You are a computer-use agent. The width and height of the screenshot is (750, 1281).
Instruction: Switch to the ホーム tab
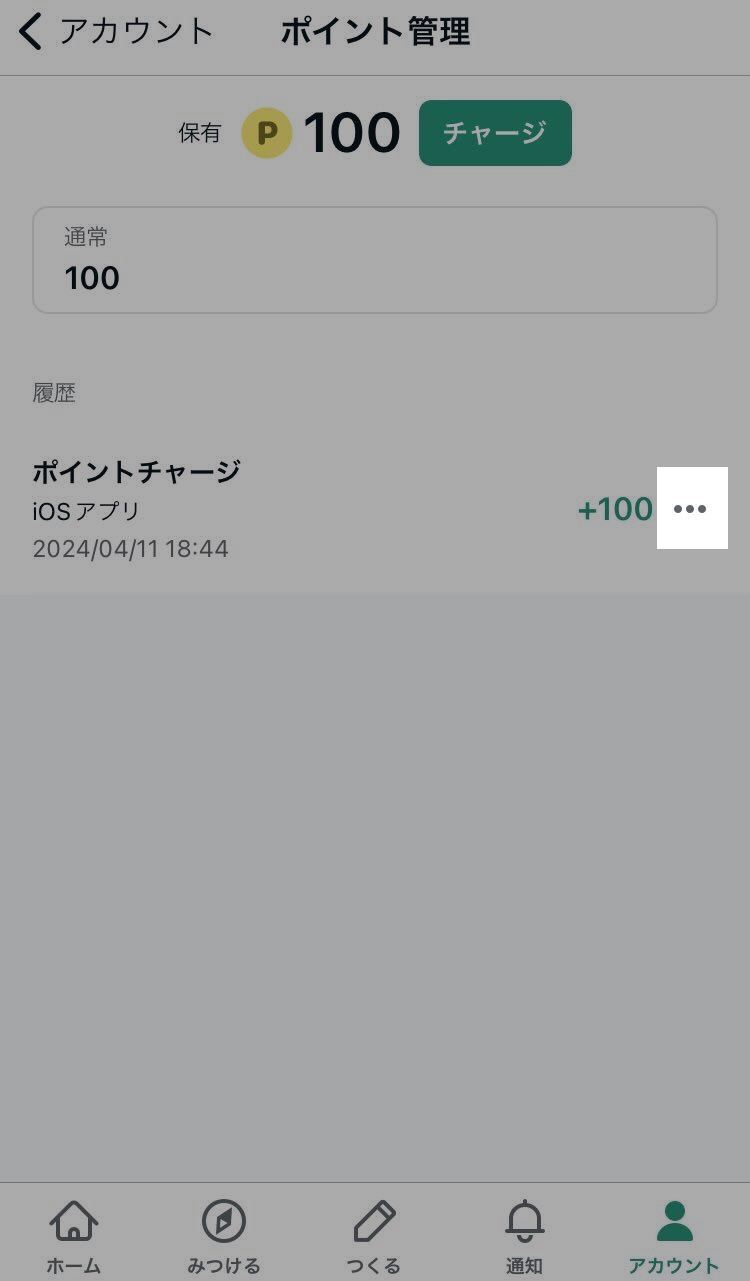[x=74, y=1235]
